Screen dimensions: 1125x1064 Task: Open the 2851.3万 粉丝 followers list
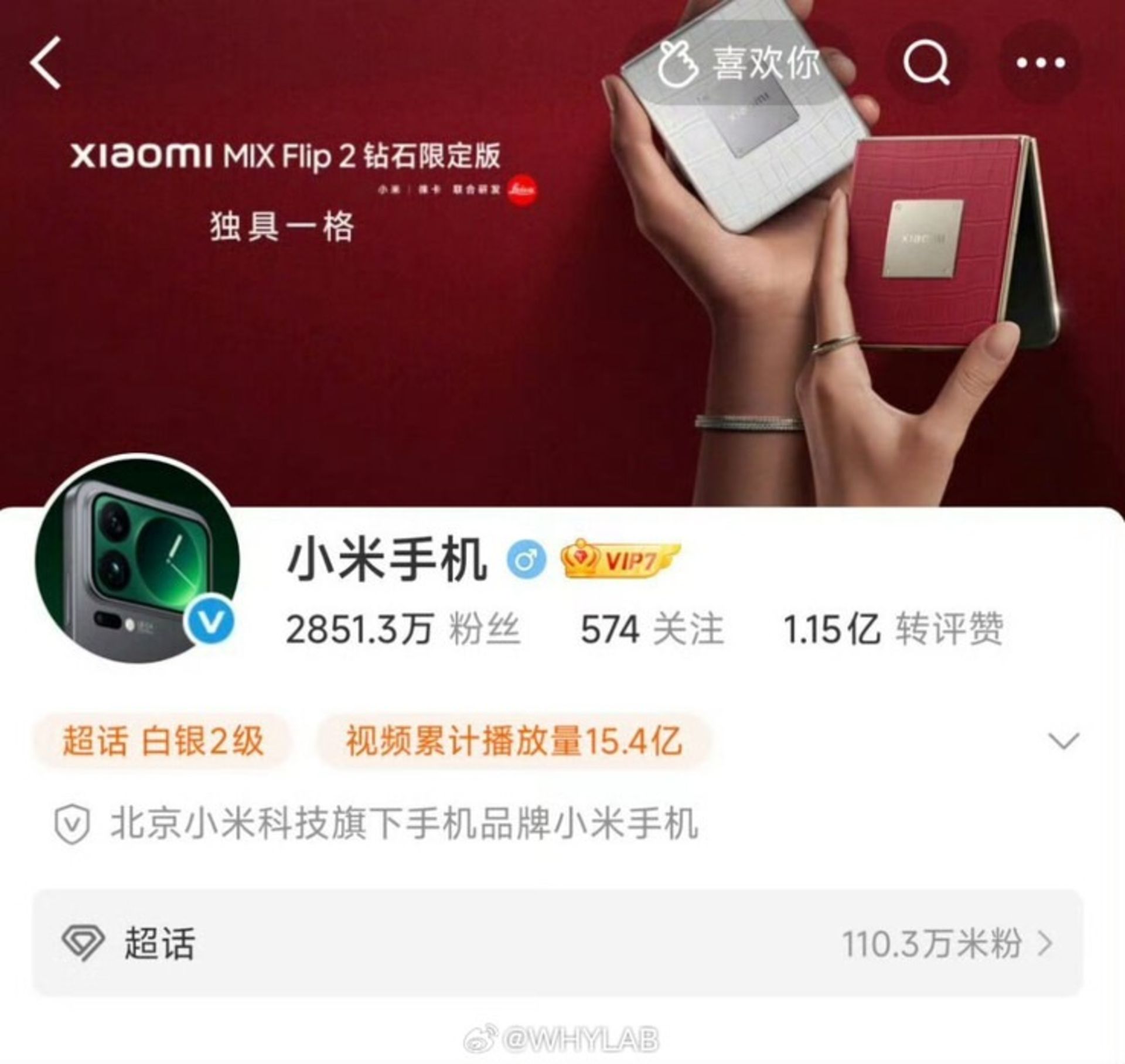click(403, 630)
